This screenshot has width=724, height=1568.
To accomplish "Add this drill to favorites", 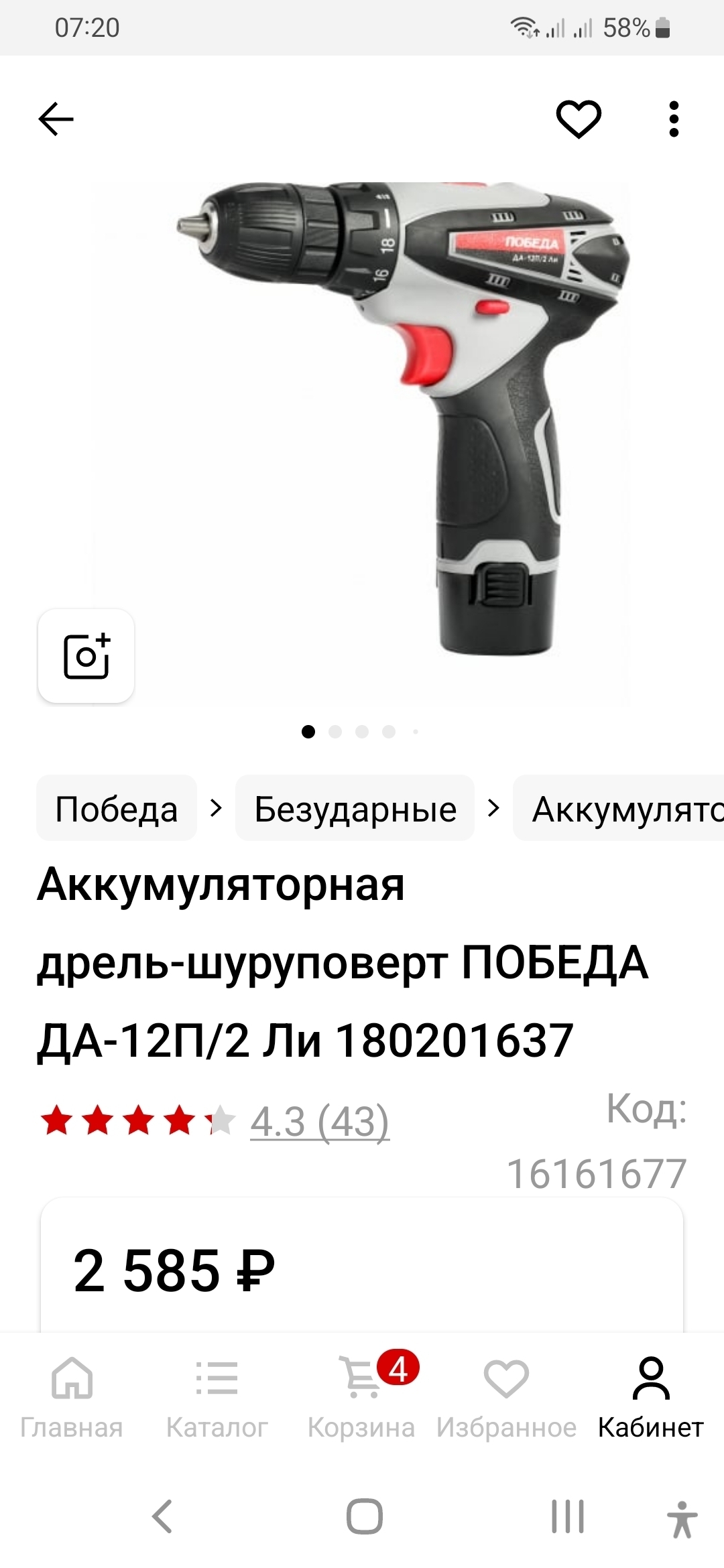I will pos(579,119).
